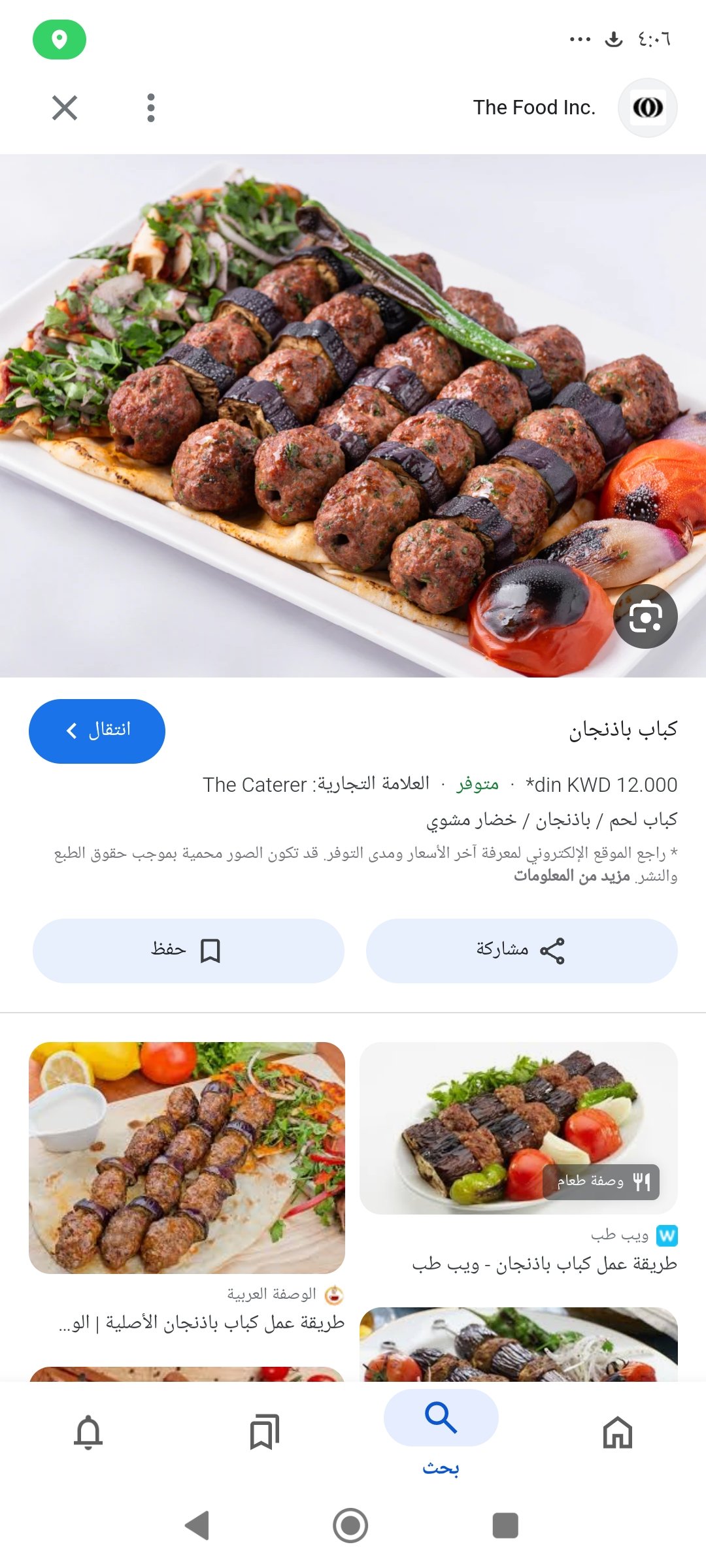Open the الوصفة العربية kebab recipe result
The image size is (706, 1568).
(187, 1187)
